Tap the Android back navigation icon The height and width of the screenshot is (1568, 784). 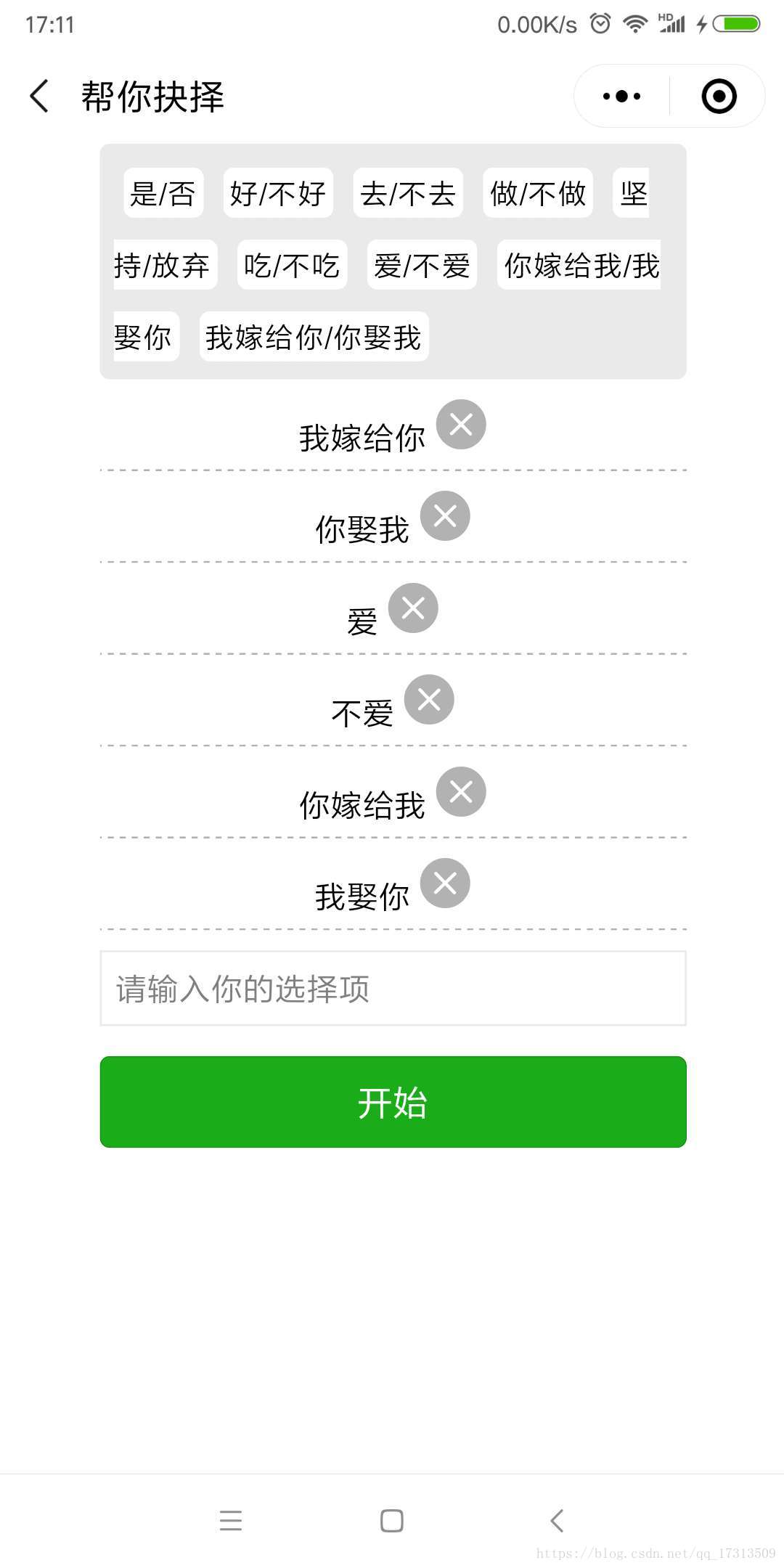coord(556,1521)
